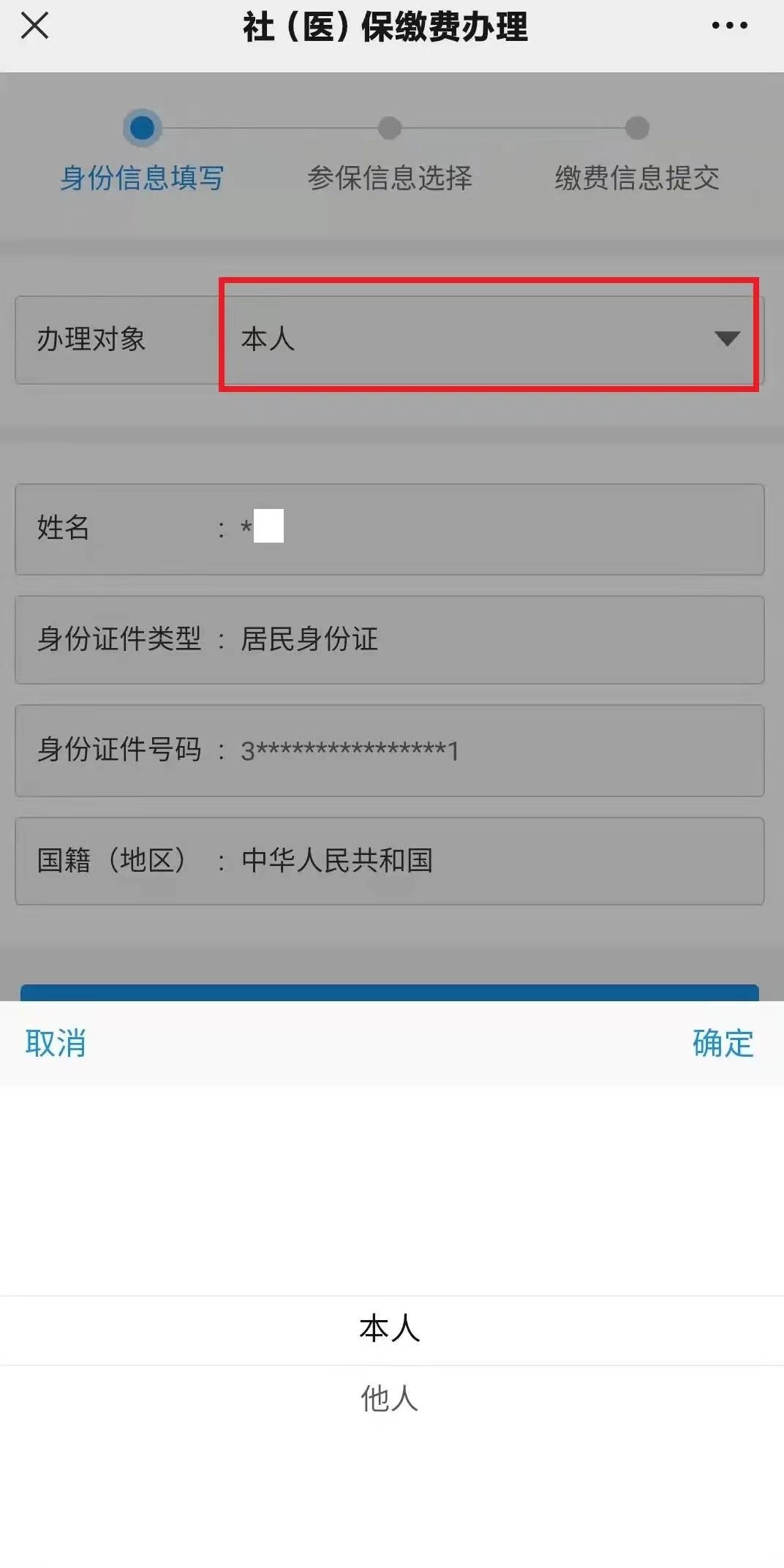Confirm the selection with 确定

point(723,1043)
